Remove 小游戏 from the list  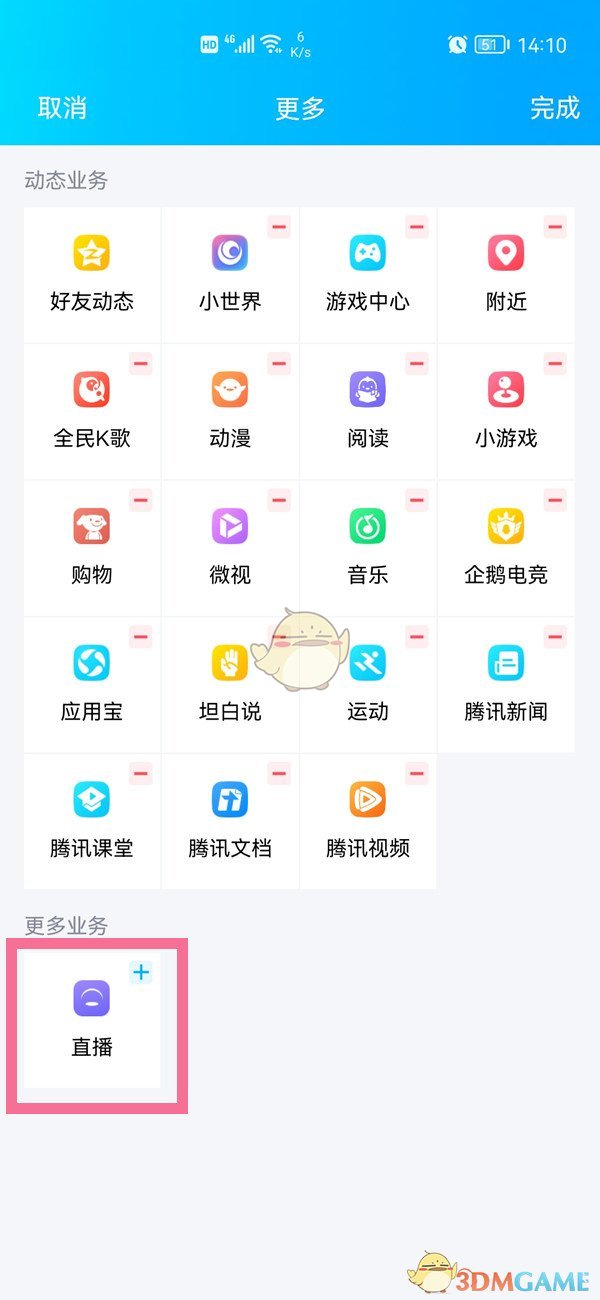pos(555,364)
